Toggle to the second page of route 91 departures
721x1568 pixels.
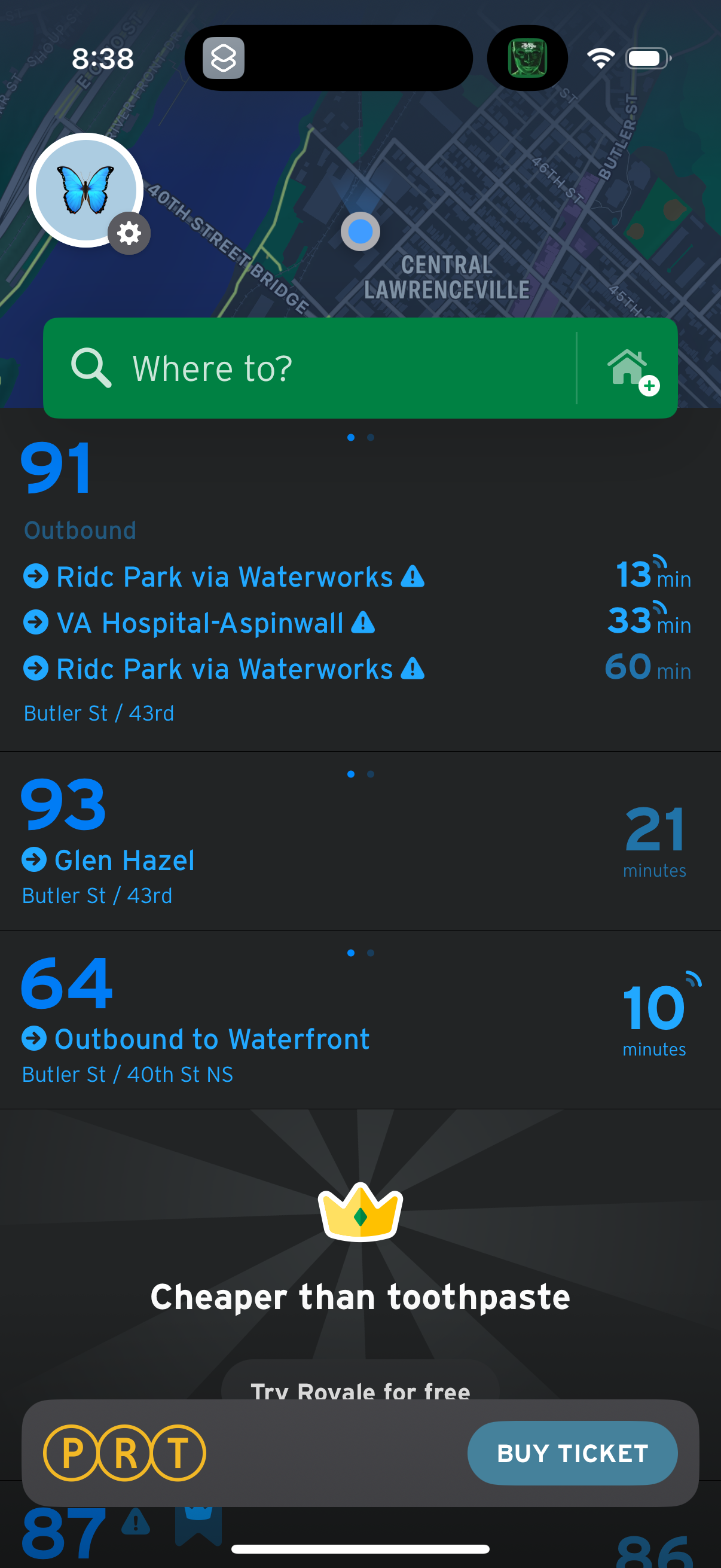(369, 437)
